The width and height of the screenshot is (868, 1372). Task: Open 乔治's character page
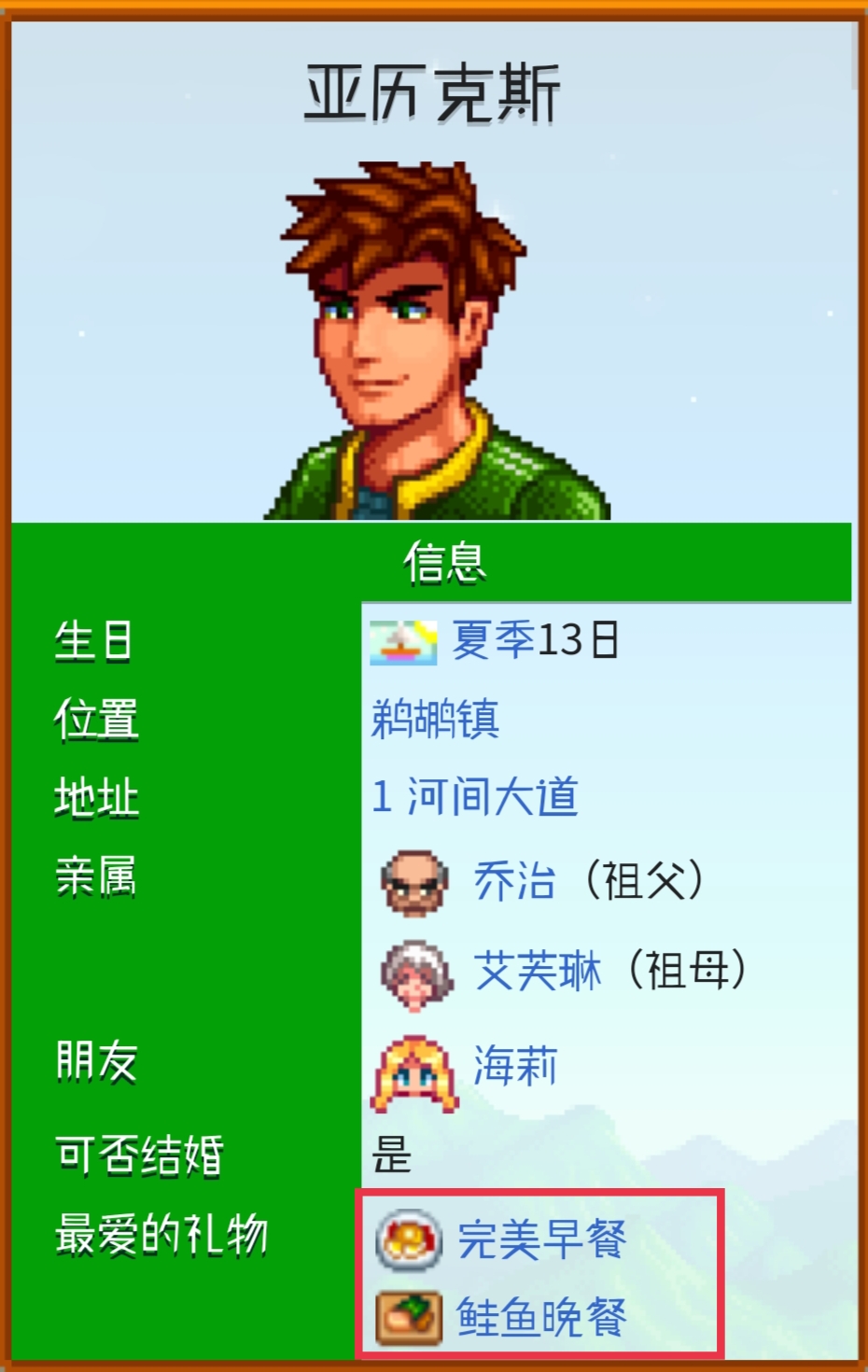514,880
